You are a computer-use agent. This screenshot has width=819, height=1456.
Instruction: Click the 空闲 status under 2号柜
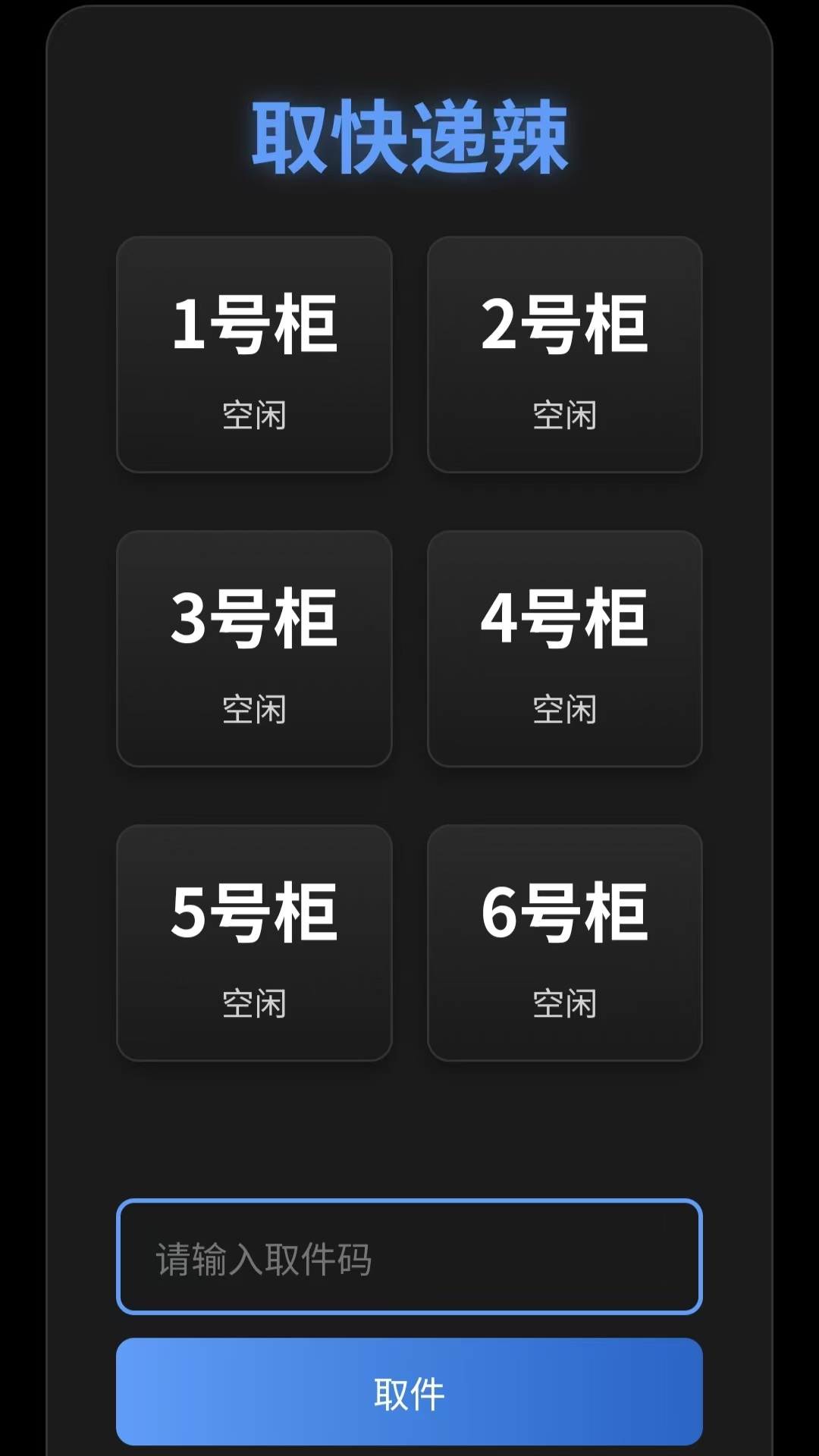(x=564, y=414)
